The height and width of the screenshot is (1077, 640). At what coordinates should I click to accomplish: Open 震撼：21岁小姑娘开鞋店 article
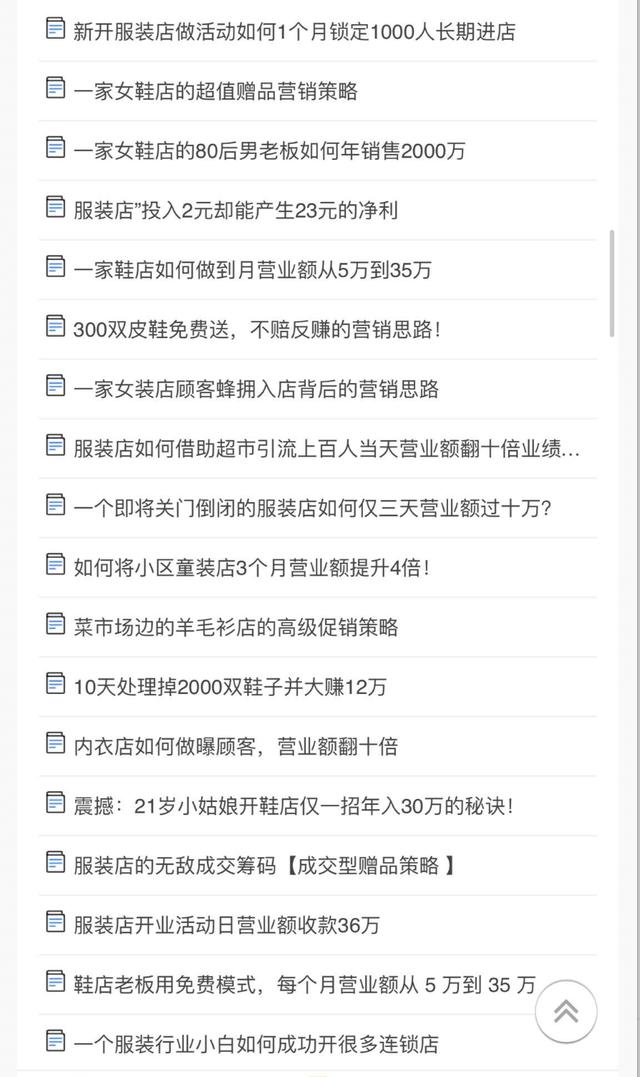coord(293,806)
